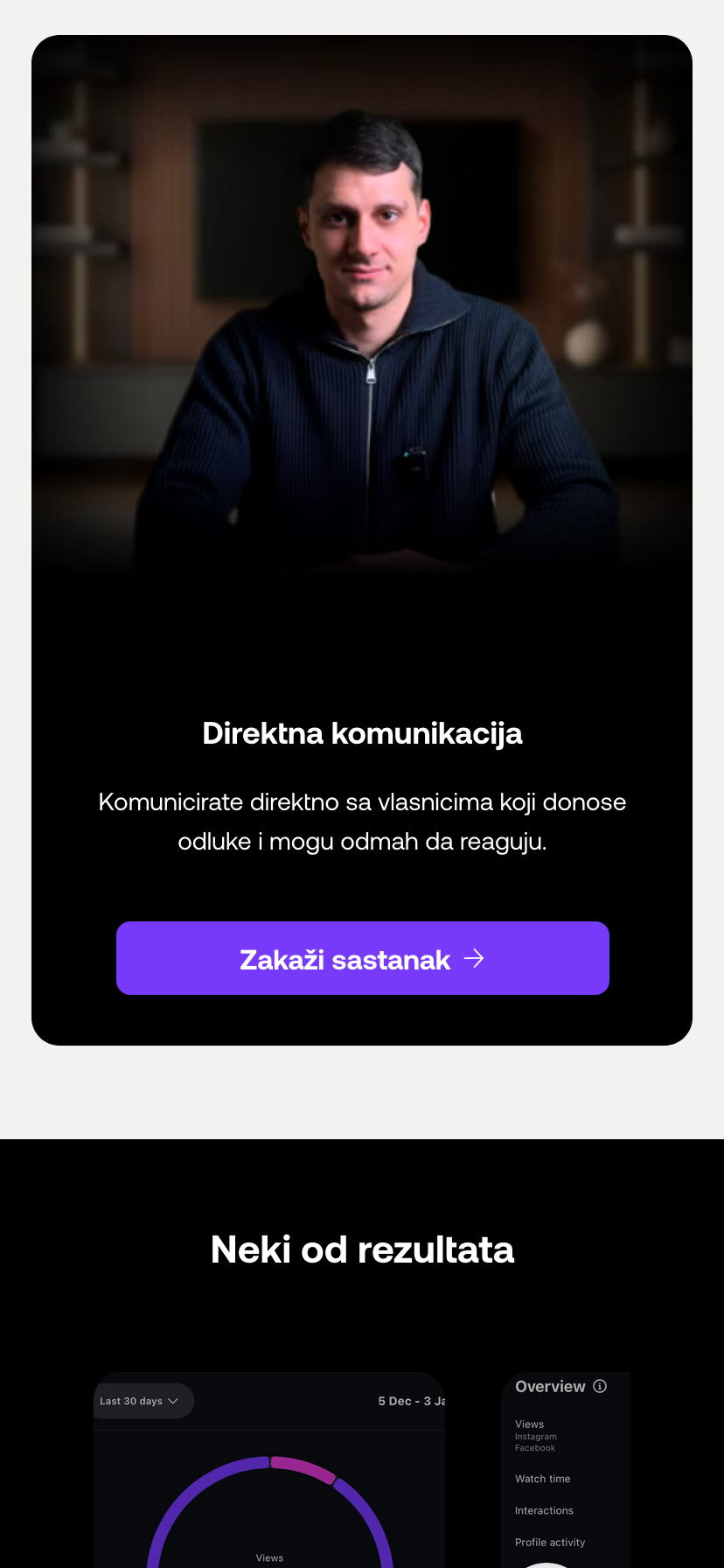Click the Zakaži sastanak button
Screen dimensions: 724x1568
tap(363, 958)
